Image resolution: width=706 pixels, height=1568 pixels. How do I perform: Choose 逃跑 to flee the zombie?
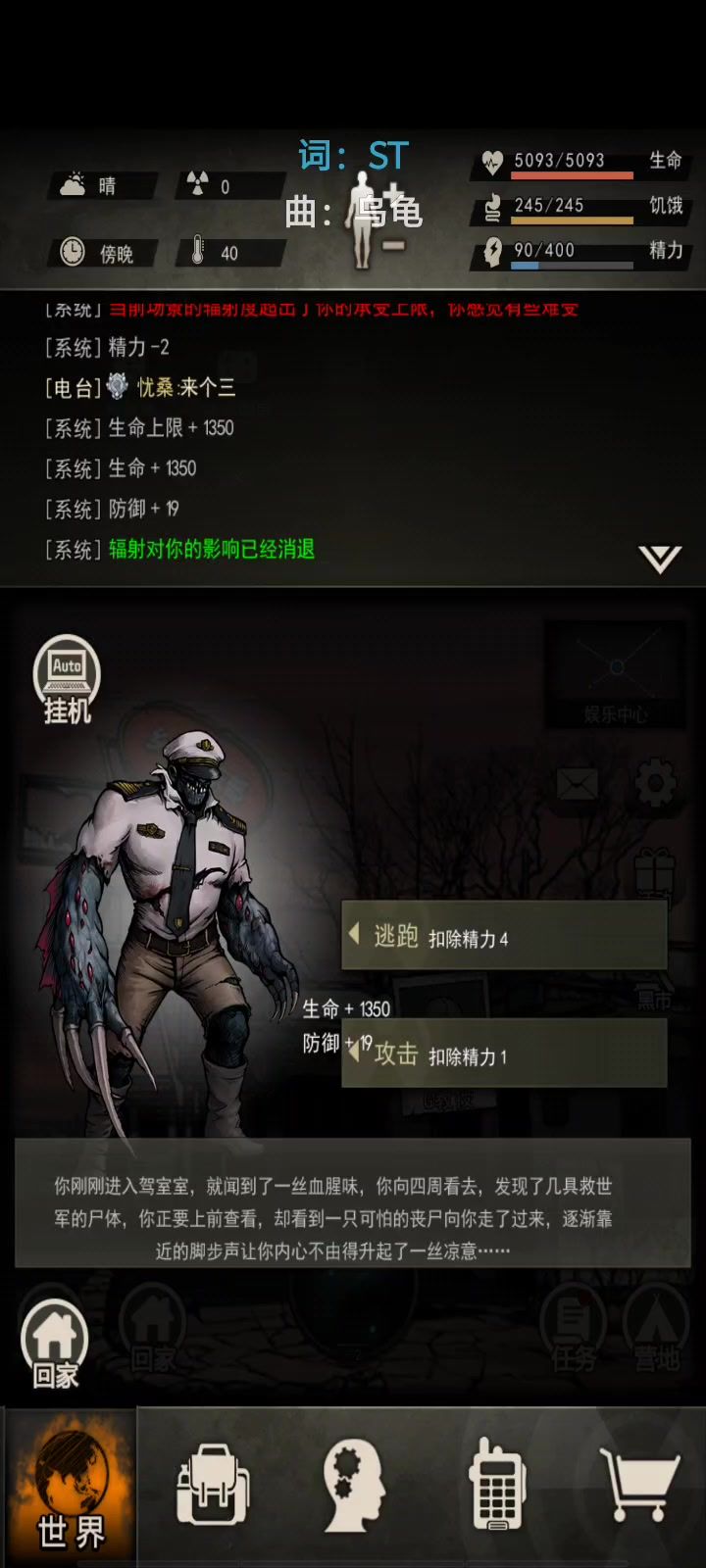click(x=504, y=937)
